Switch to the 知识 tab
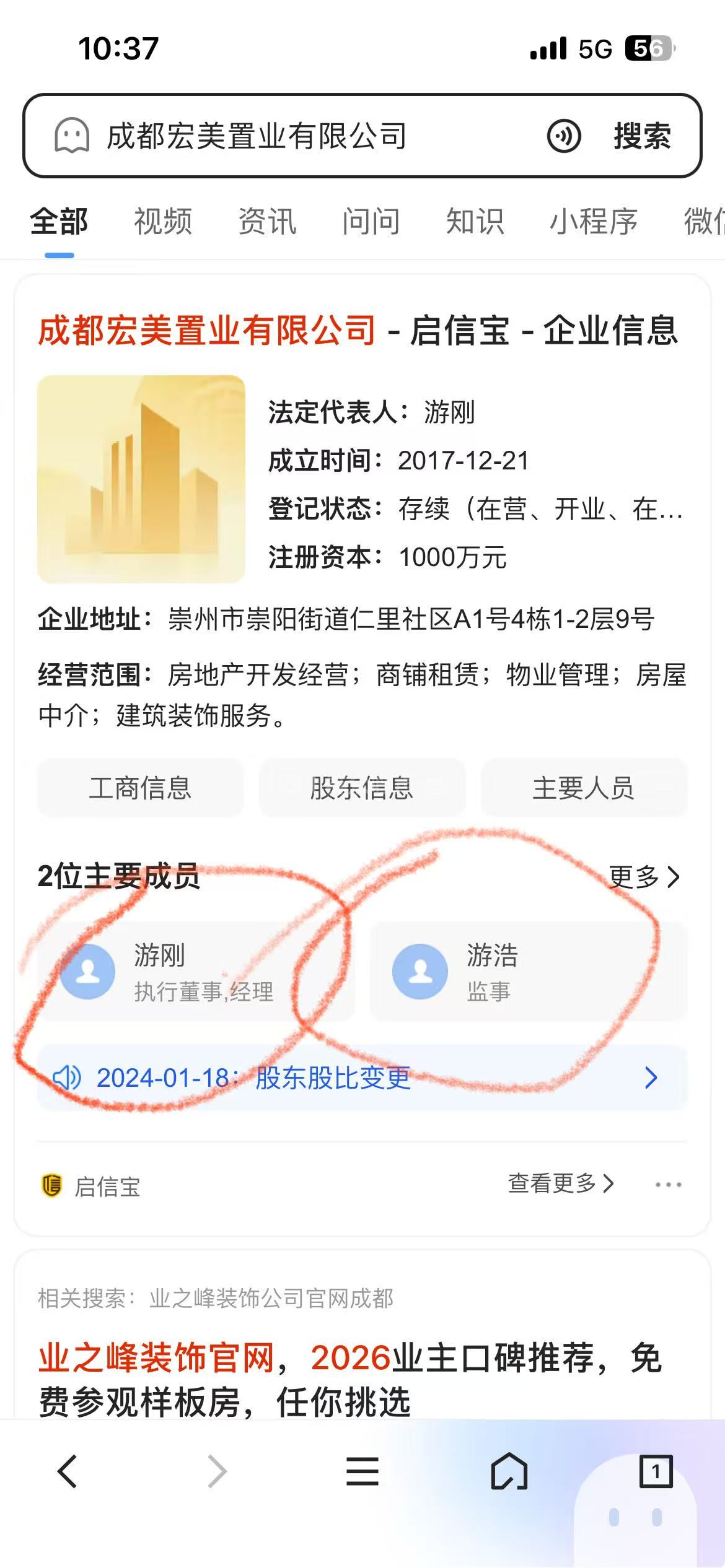725x1568 pixels. coord(475,222)
